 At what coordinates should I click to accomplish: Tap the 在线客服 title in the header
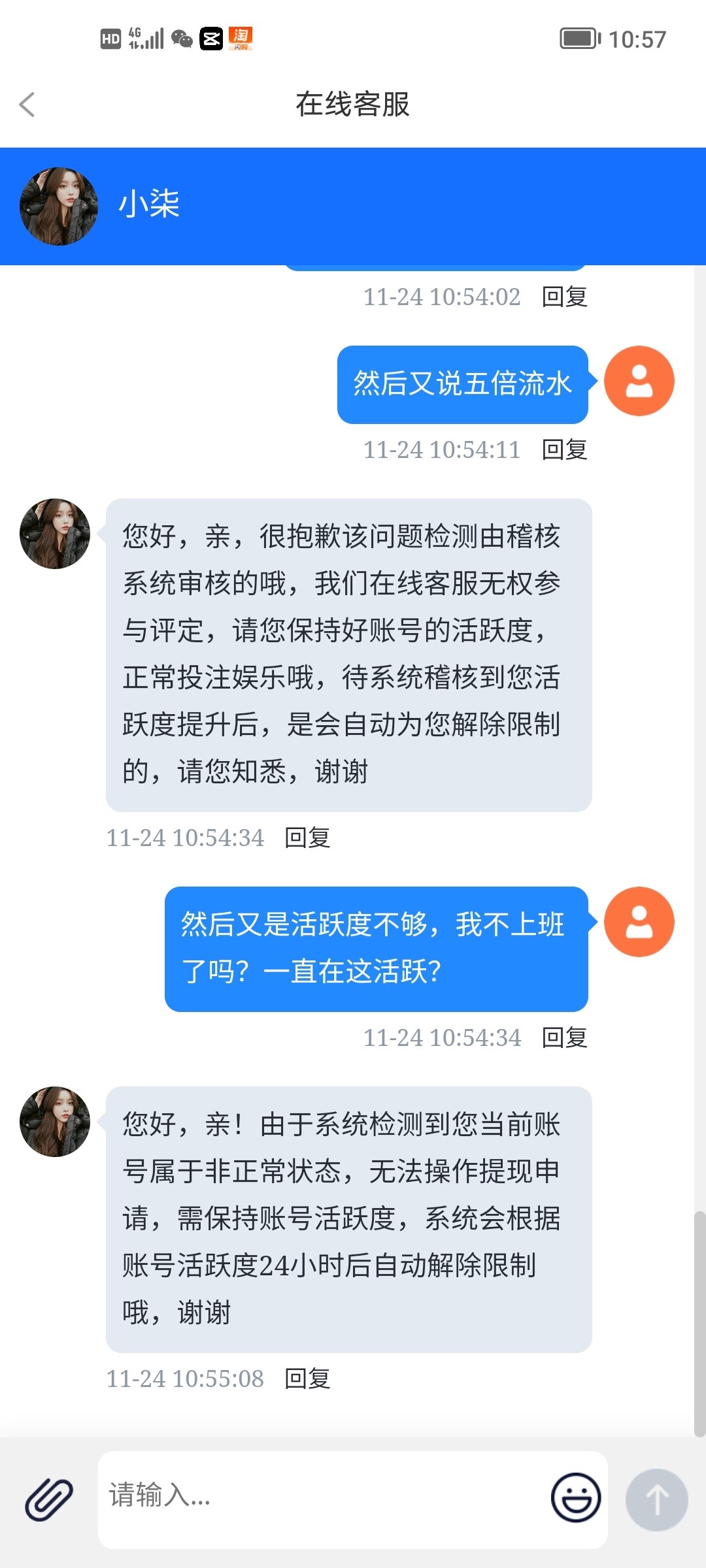coord(353,105)
